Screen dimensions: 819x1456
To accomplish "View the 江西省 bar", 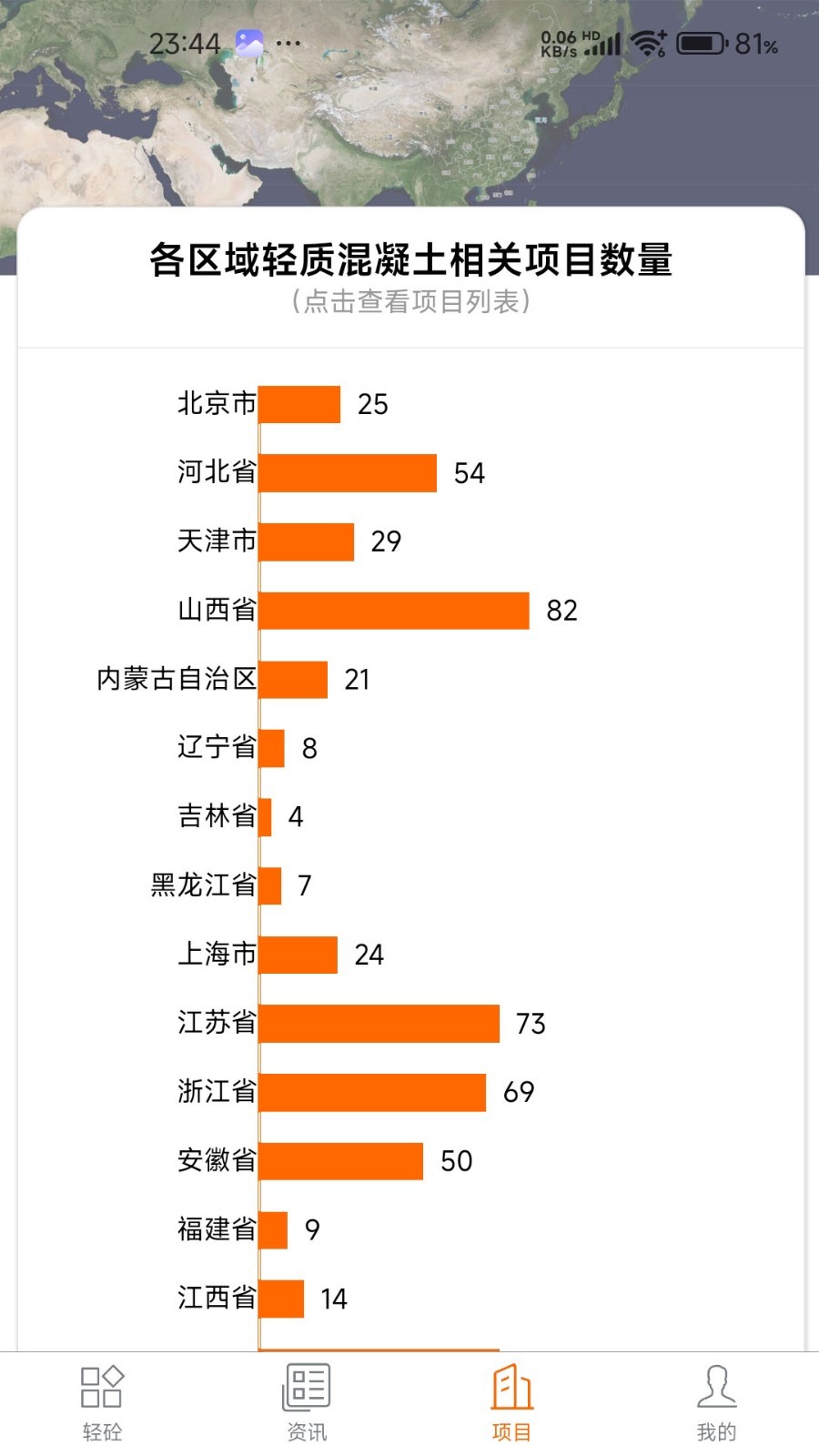I will tap(281, 1299).
